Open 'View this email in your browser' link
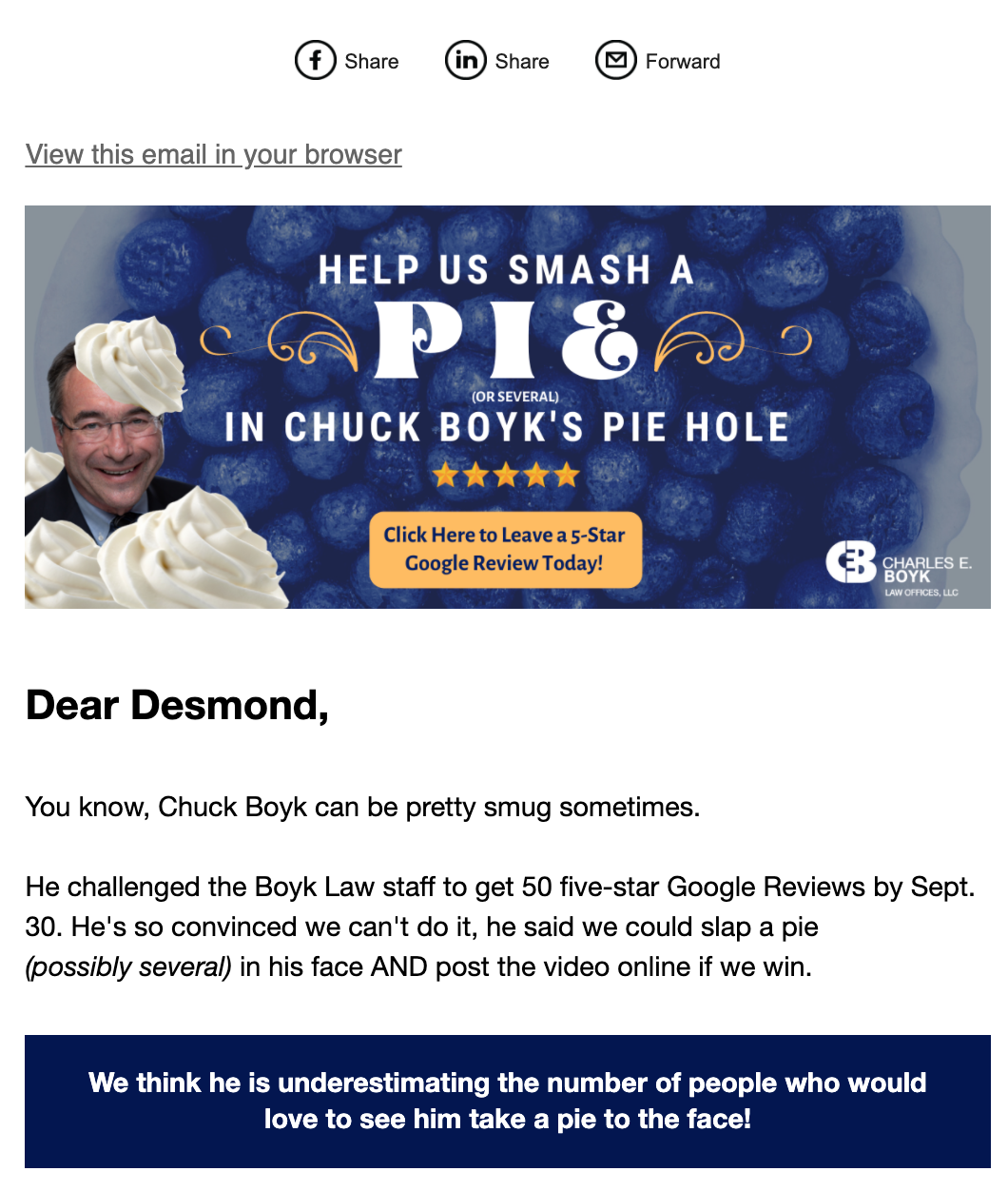The height and width of the screenshot is (1191, 1008). 214,154
